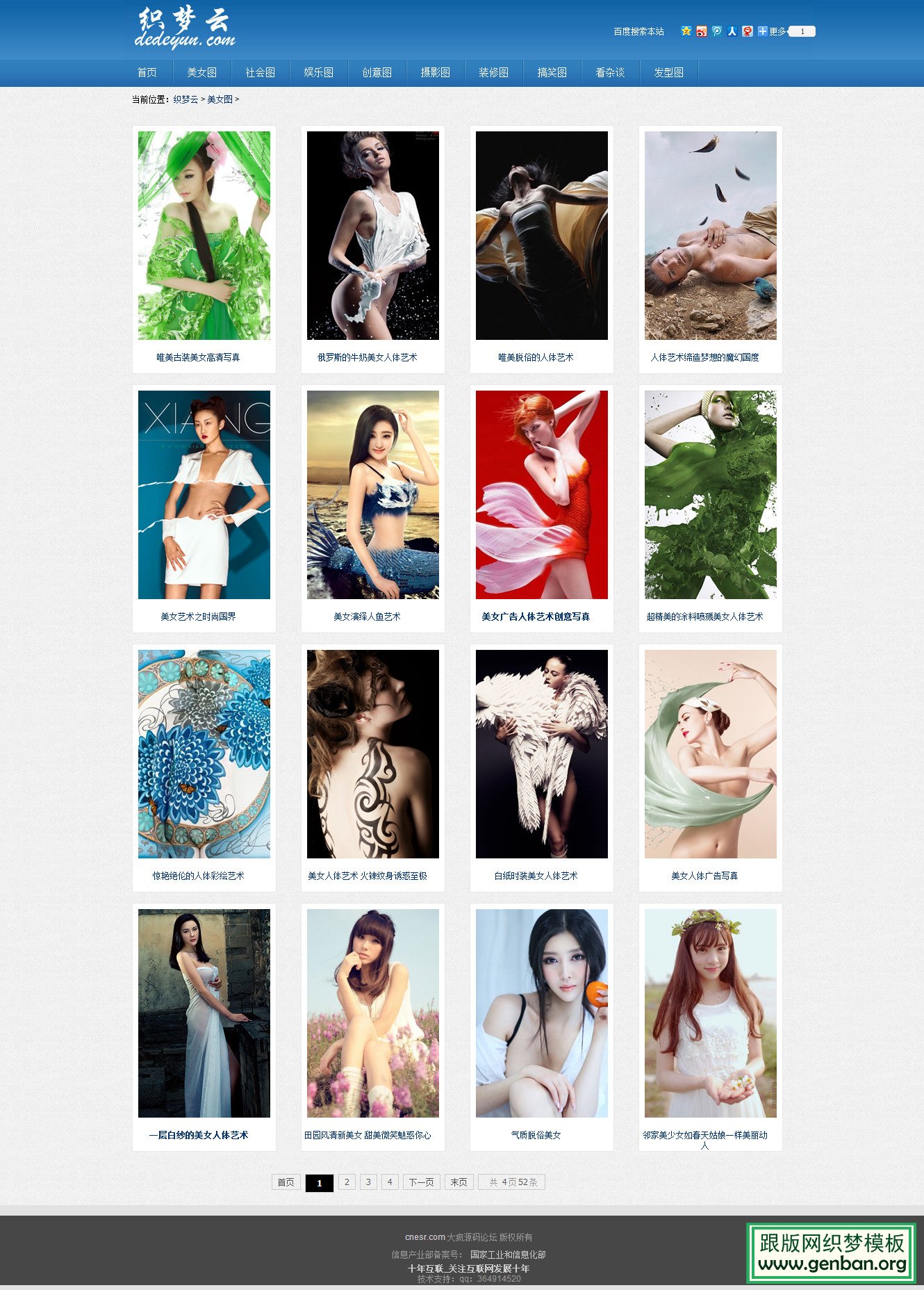This screenshot has width=924, height=1290.
Task: Jump to the 末页 last page
Action: point(459,1182)
